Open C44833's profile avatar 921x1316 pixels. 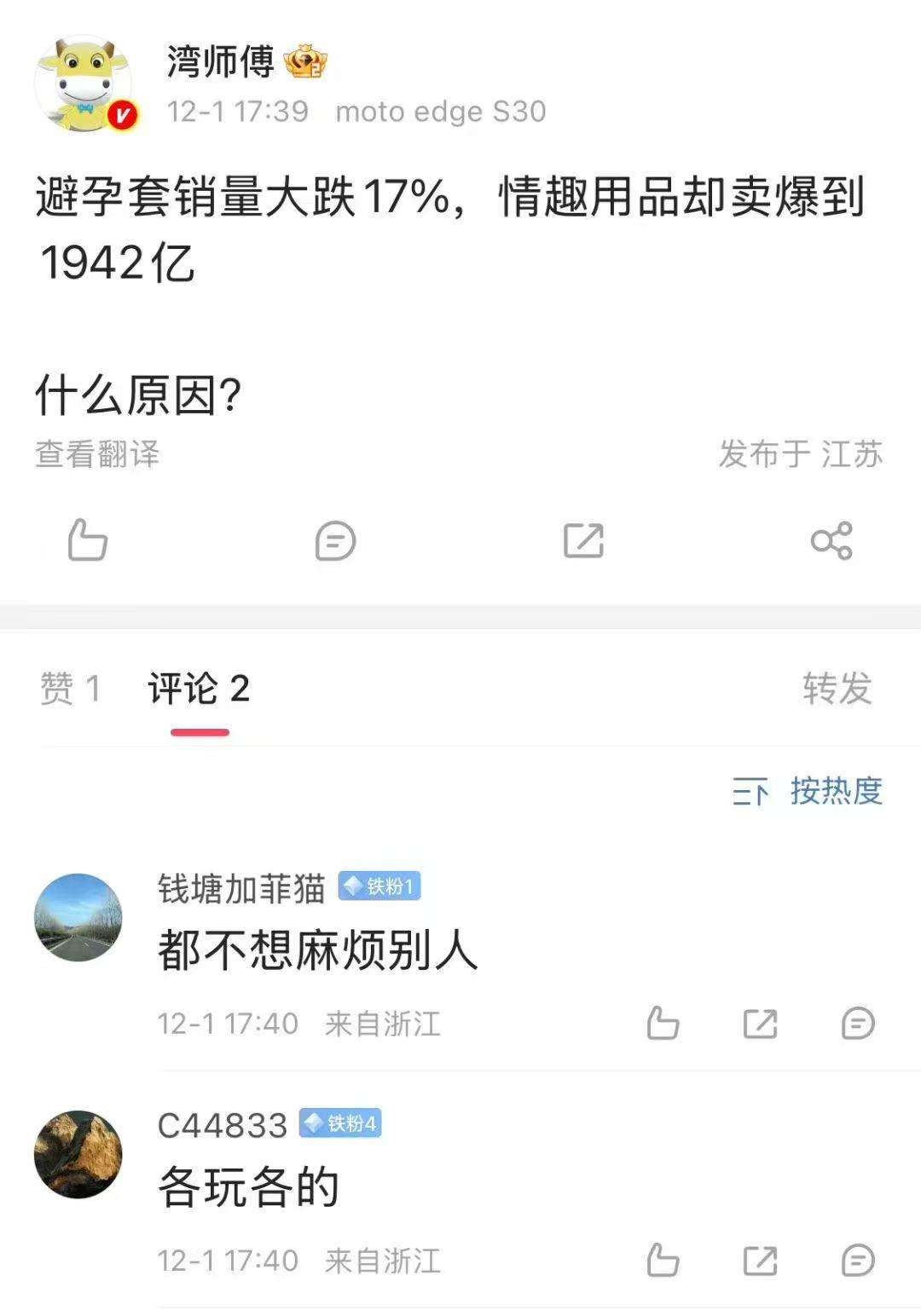(78, 1154)
